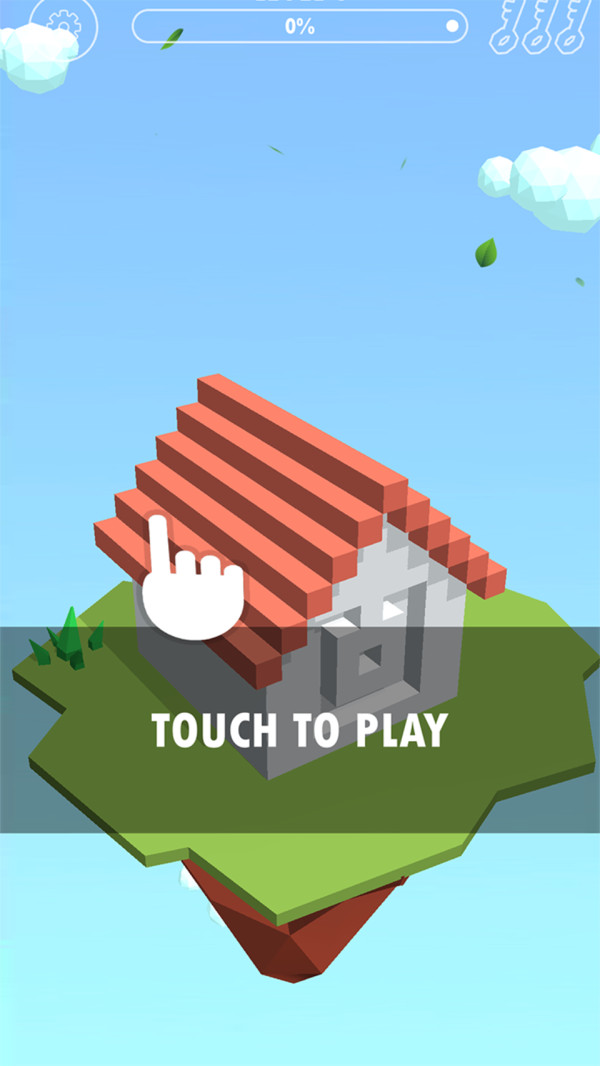Open the settings gear icon

click(x=64, y=24)
